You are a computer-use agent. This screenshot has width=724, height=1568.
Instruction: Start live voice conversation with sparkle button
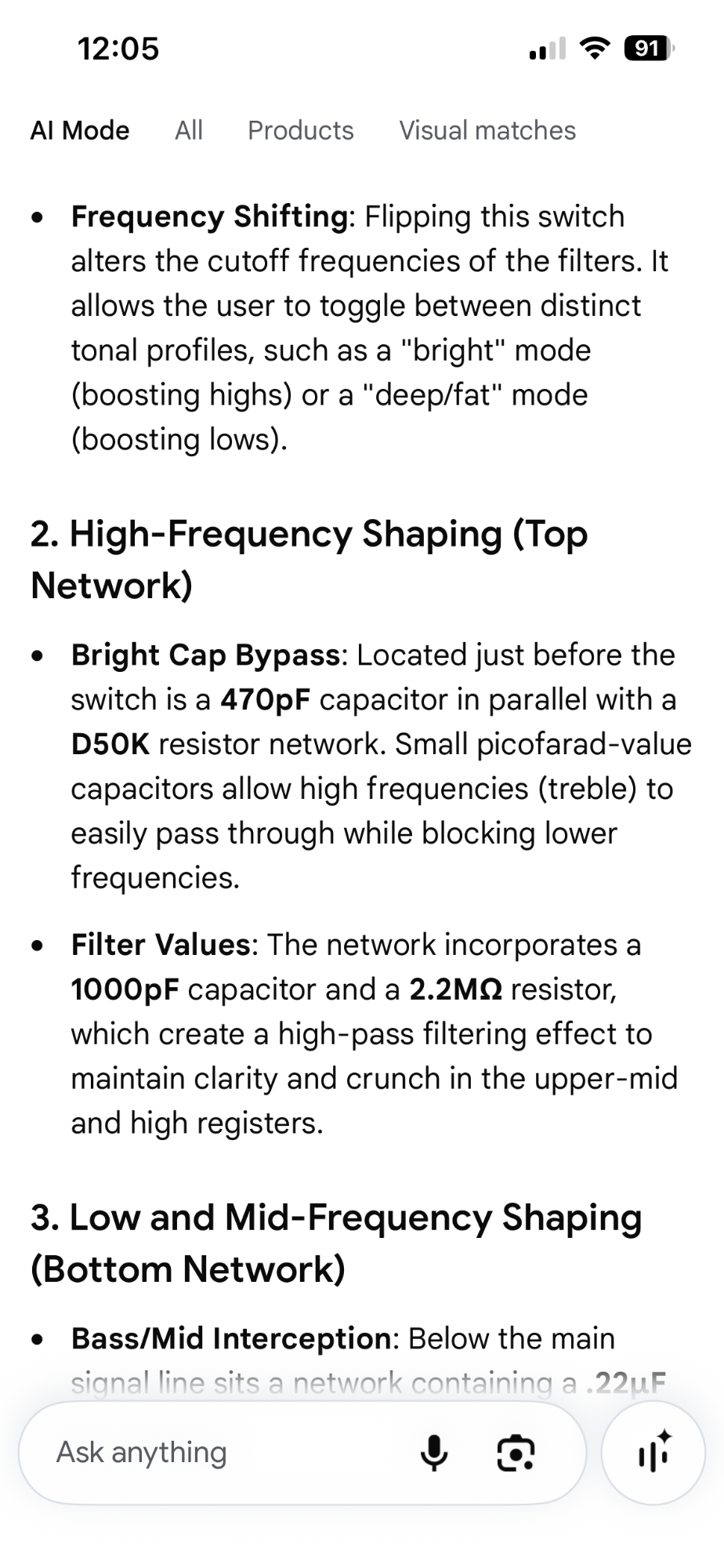click(x=653, y=1453)
